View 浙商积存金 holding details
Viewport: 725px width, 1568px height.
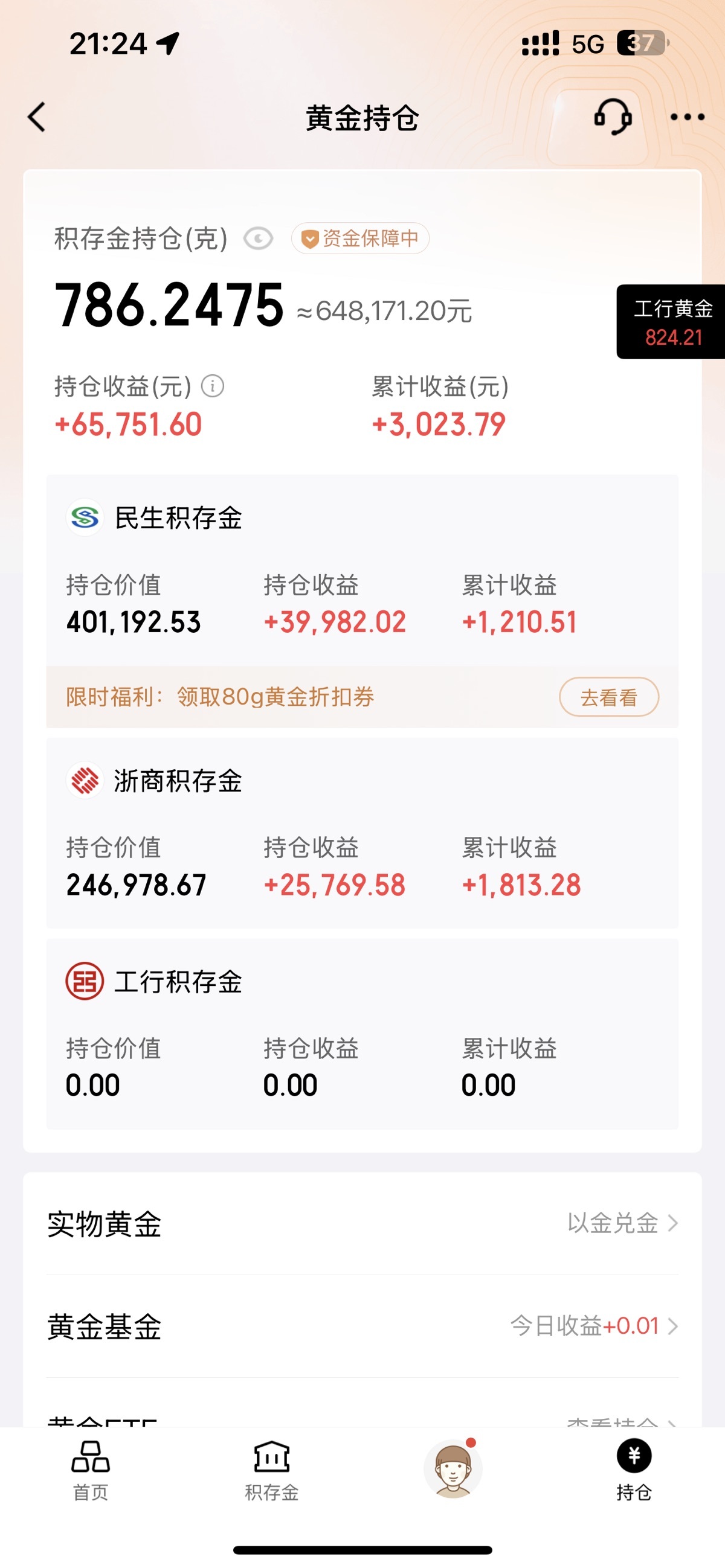362,833
